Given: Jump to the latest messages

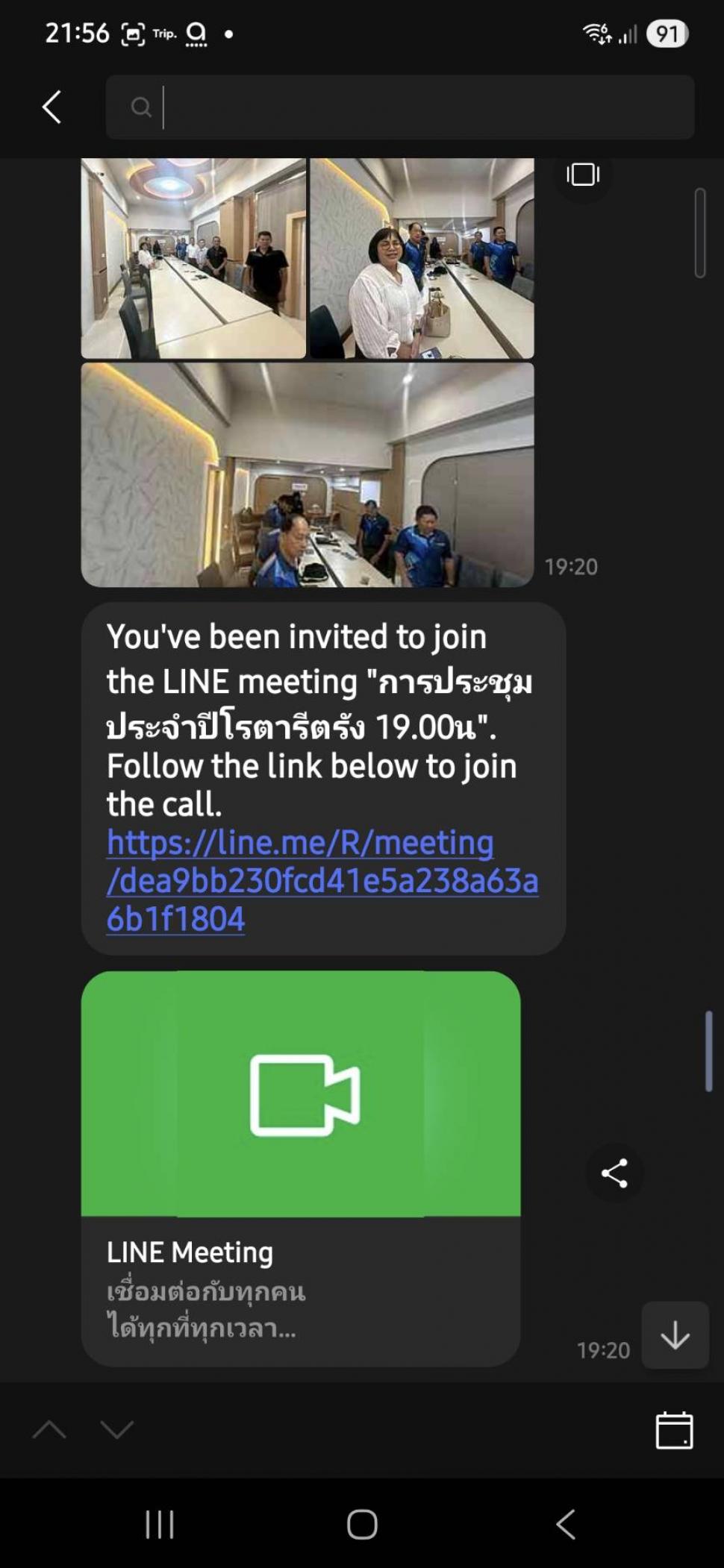Looking at the screenshot, I should click(x=675, y=1335).
